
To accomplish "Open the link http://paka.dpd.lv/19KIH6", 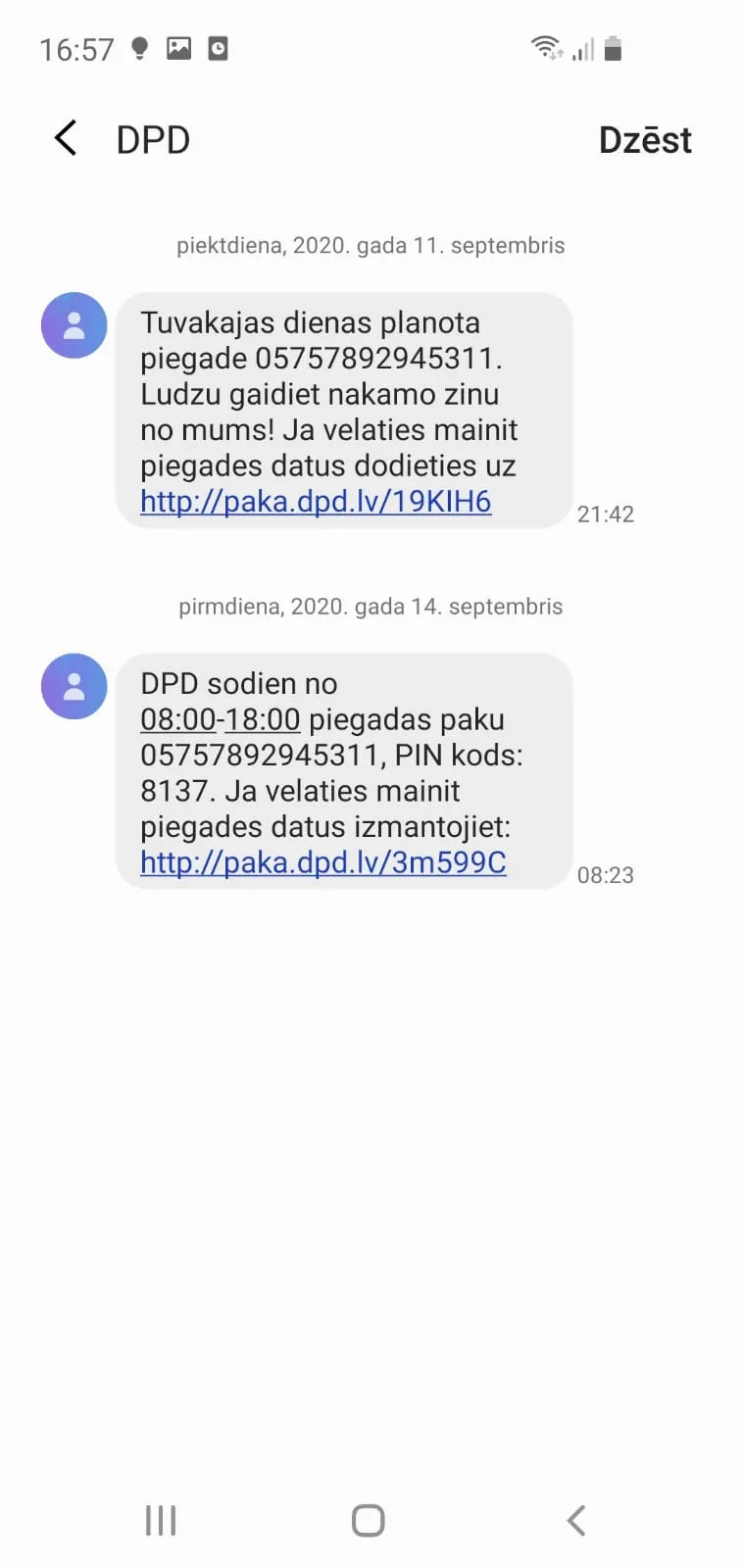I will pos(316,502).
